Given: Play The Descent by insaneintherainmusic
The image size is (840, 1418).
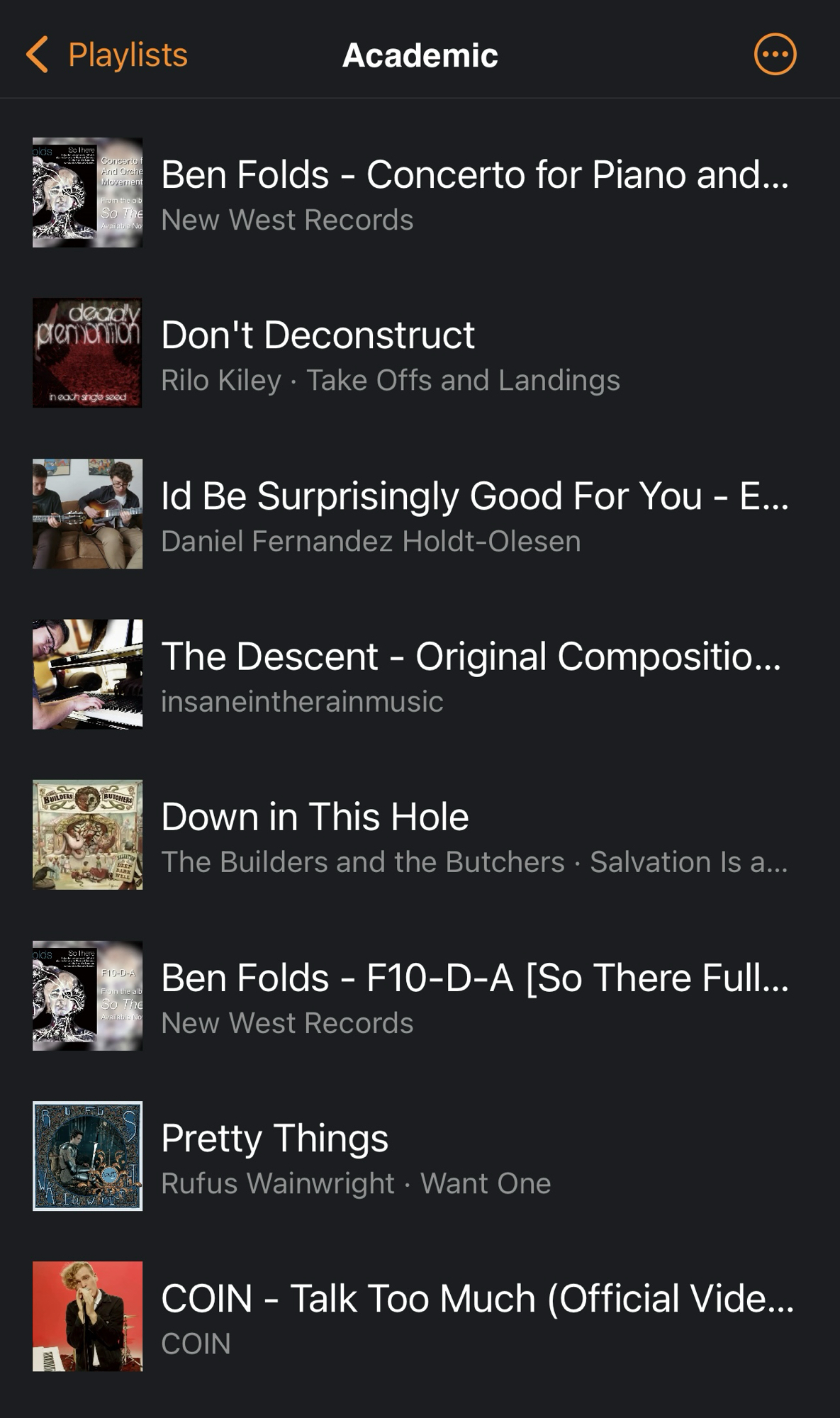Looking at the screenshot, I should click(471, 674).
